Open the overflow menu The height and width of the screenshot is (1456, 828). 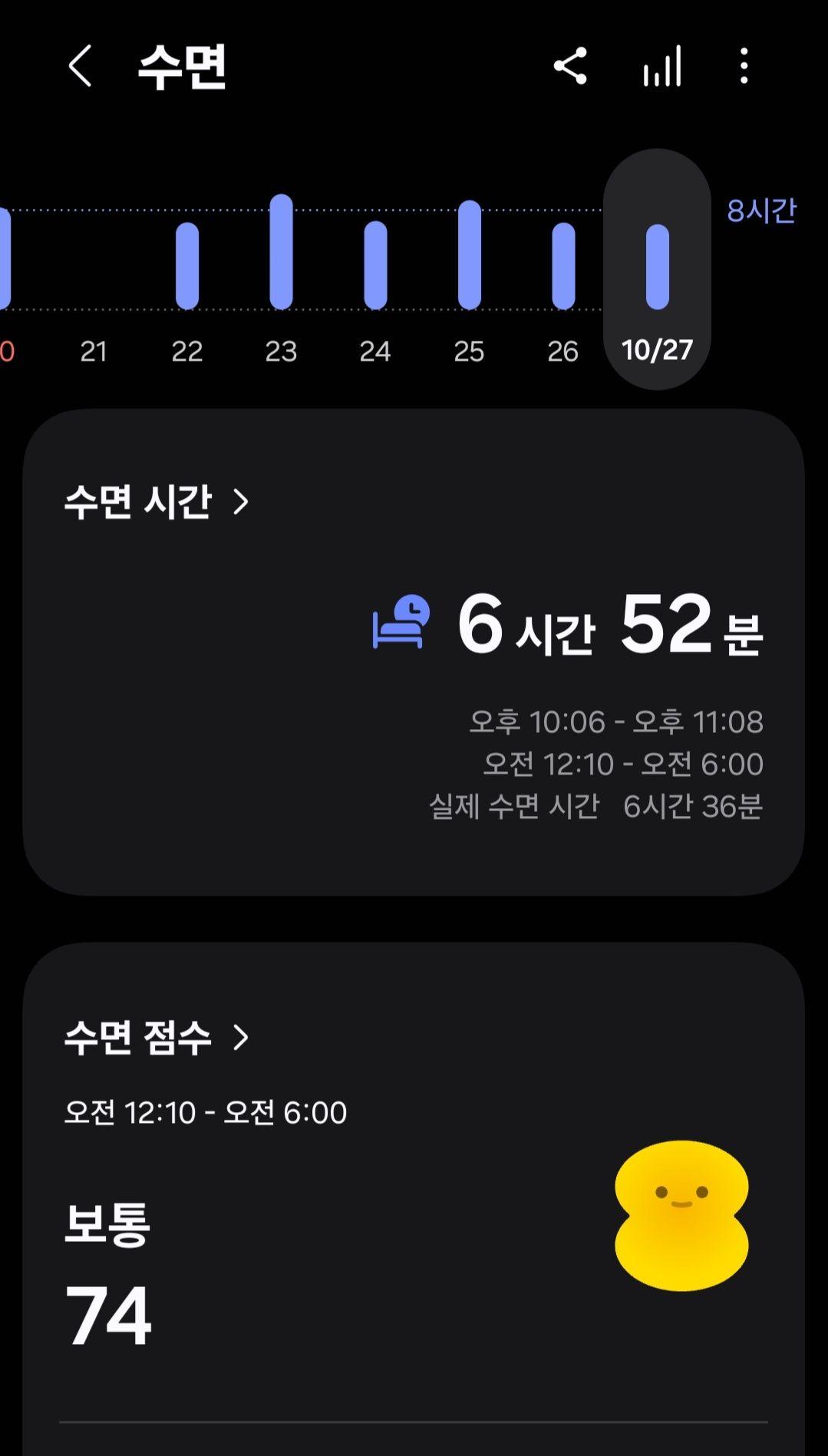pos(744,66)
